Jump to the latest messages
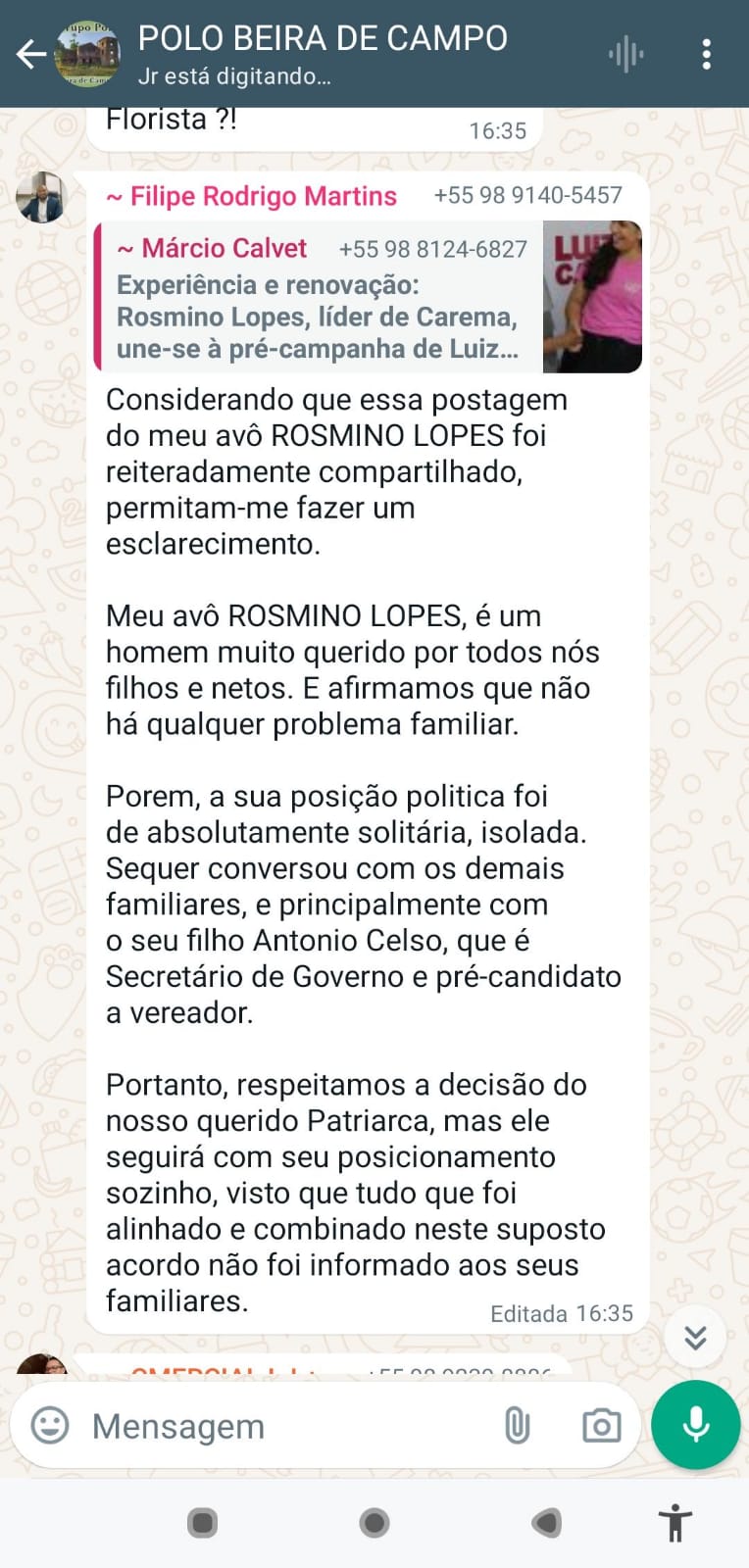Screen dimensions: 749x1568 (x=695, y=1337)
